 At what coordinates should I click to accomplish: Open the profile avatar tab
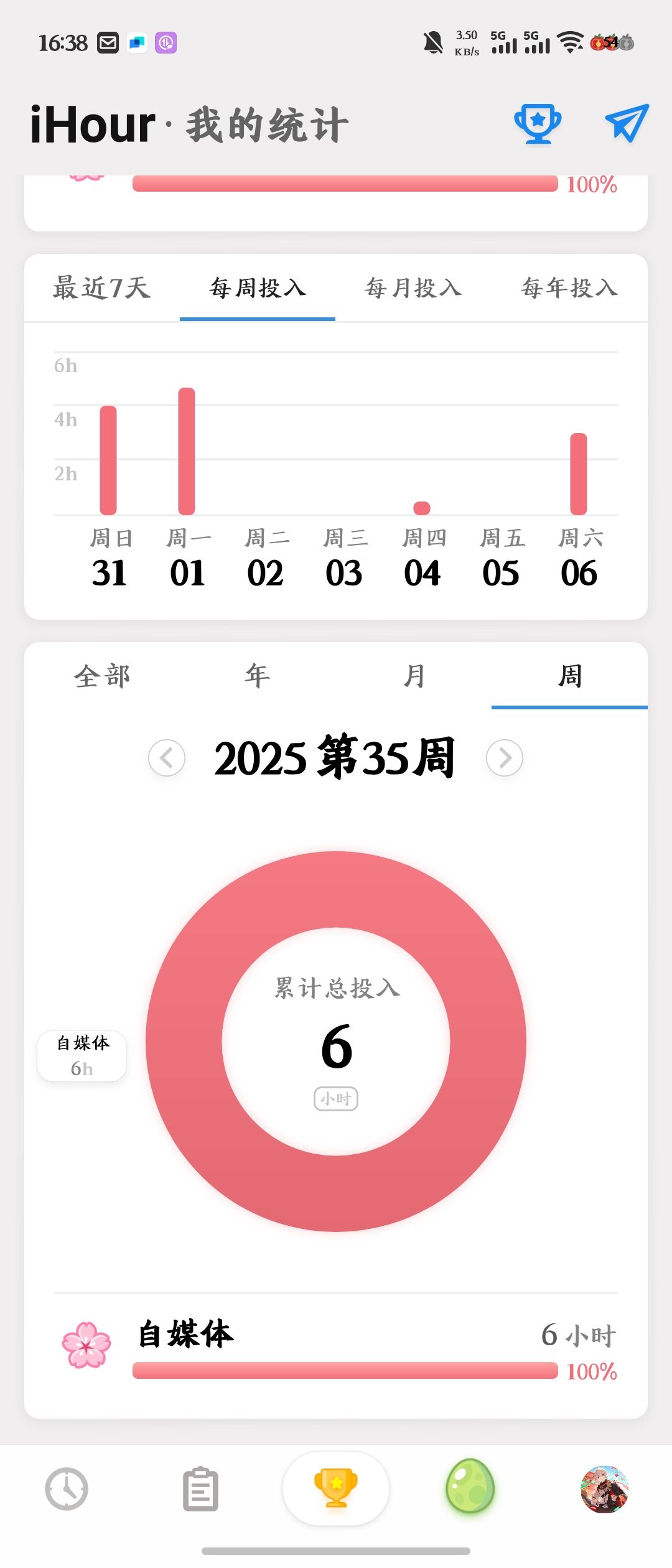tap(605, 1489)
